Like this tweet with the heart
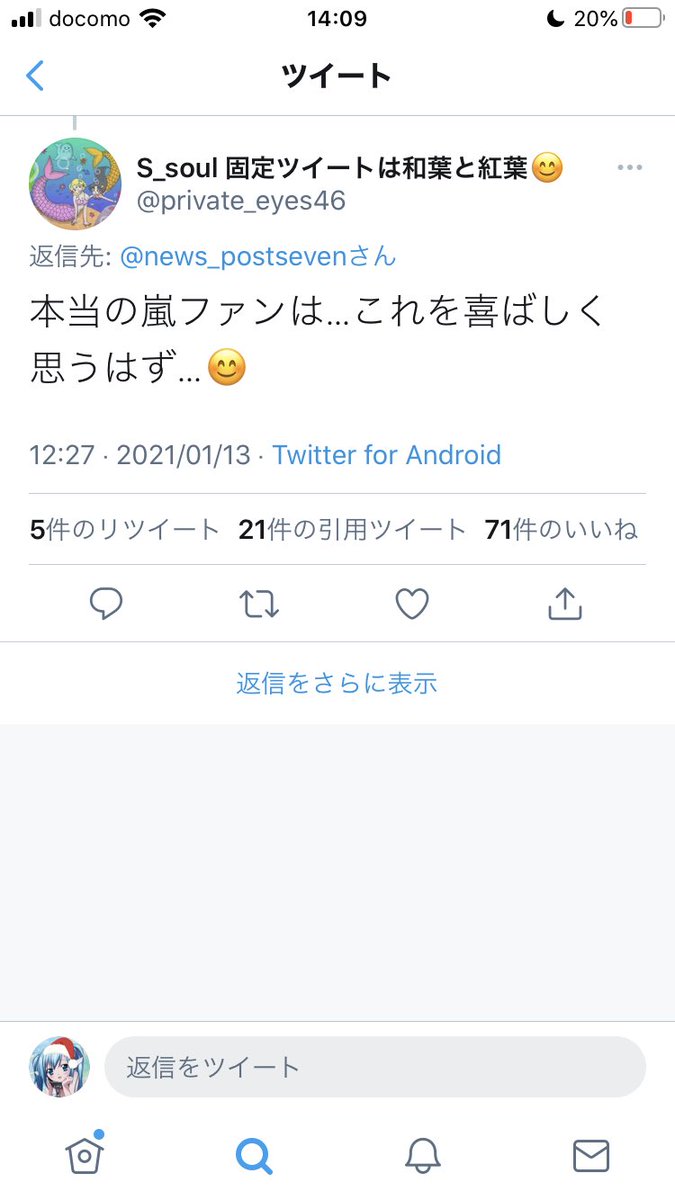The image size is (675, 1200). [412, 603]
